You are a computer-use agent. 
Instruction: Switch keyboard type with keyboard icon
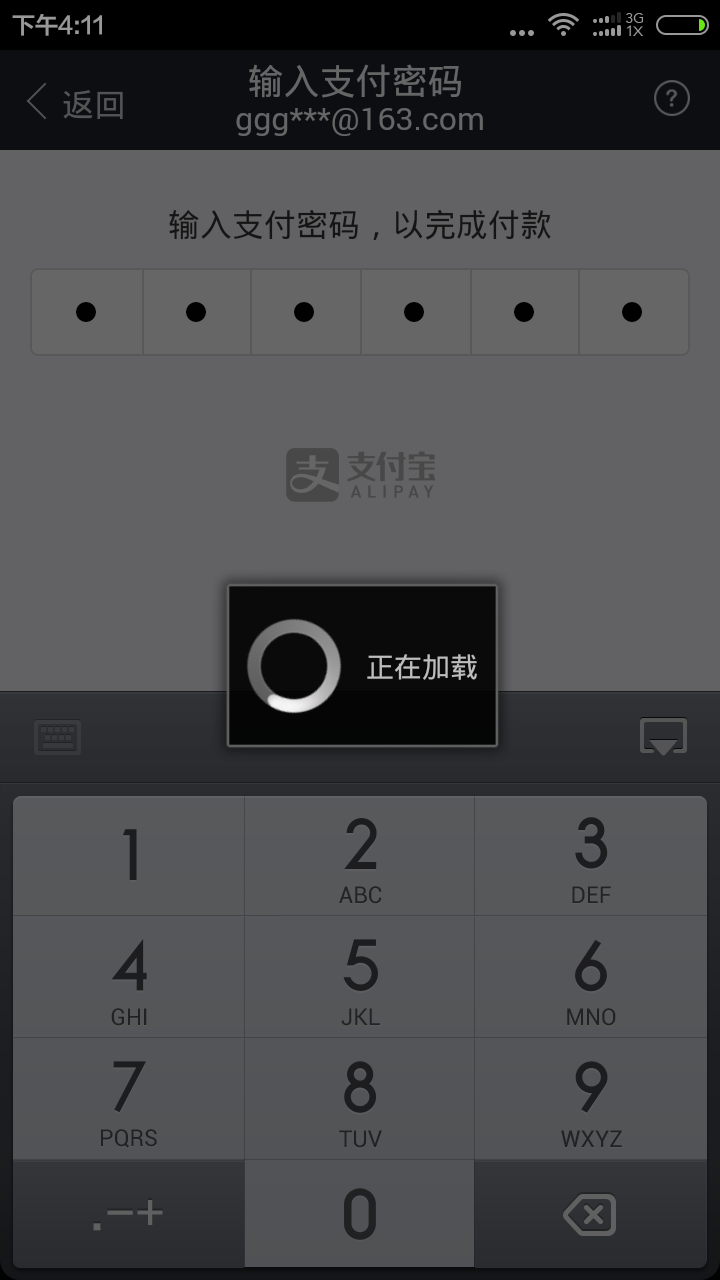click(x=58, y=738)
